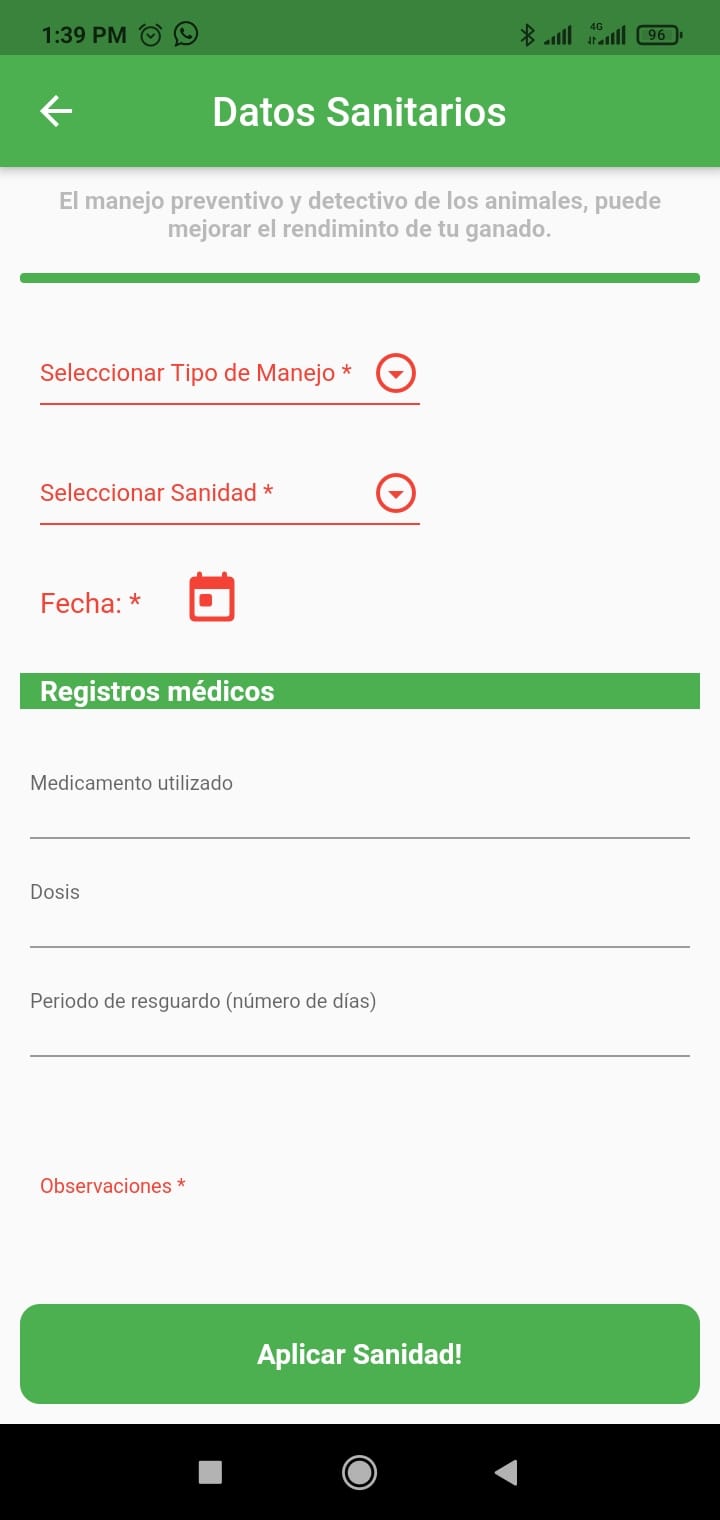This screenshot has width=720, height=1520.
Task: Open the Fecha calendar picker
Action: click(212, 598)
